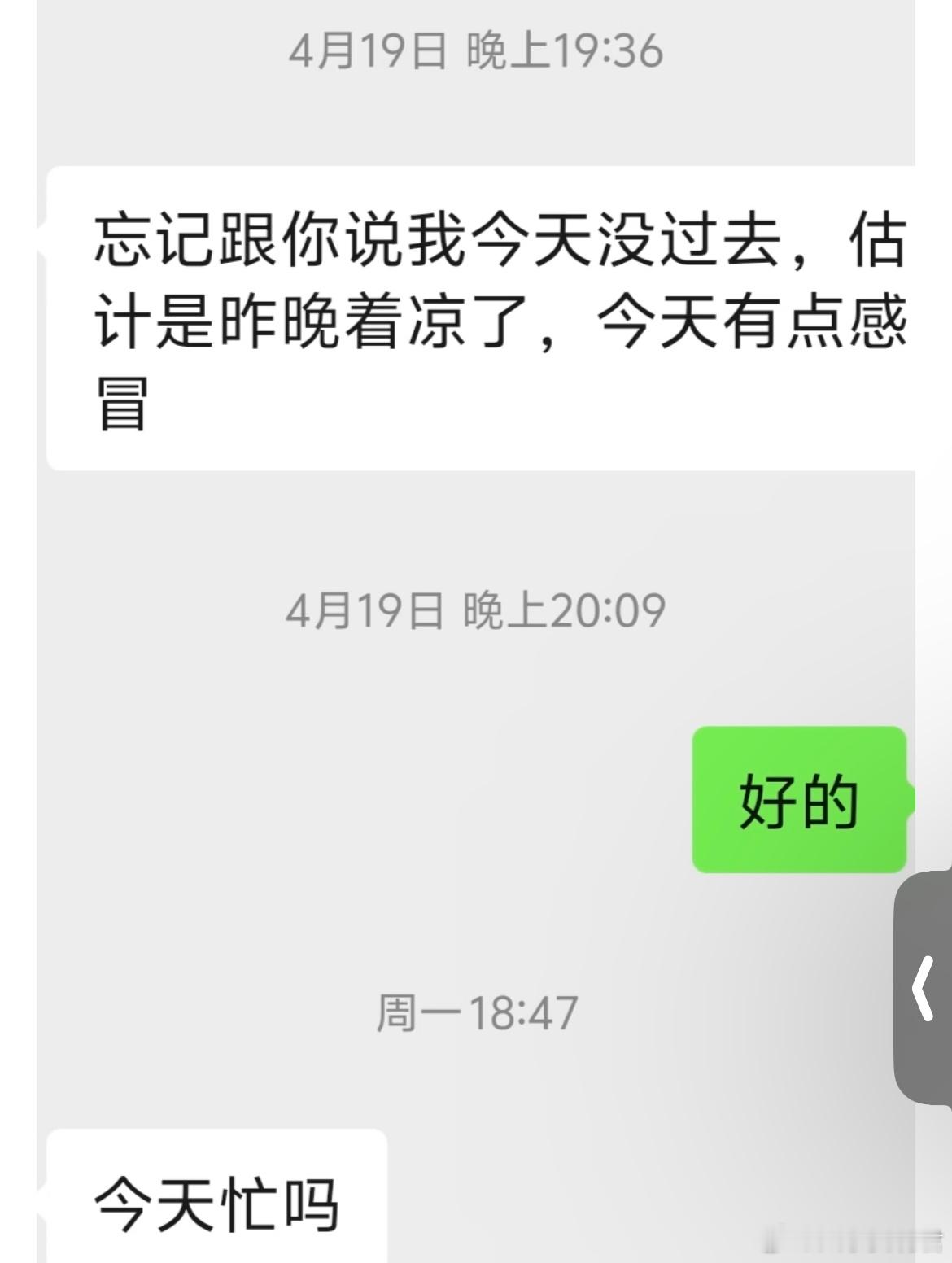Tap the '4月19日 晚上19:36' timestamp
The width and height of the screenshot is (952, 1263).
(x=476, y=50)
